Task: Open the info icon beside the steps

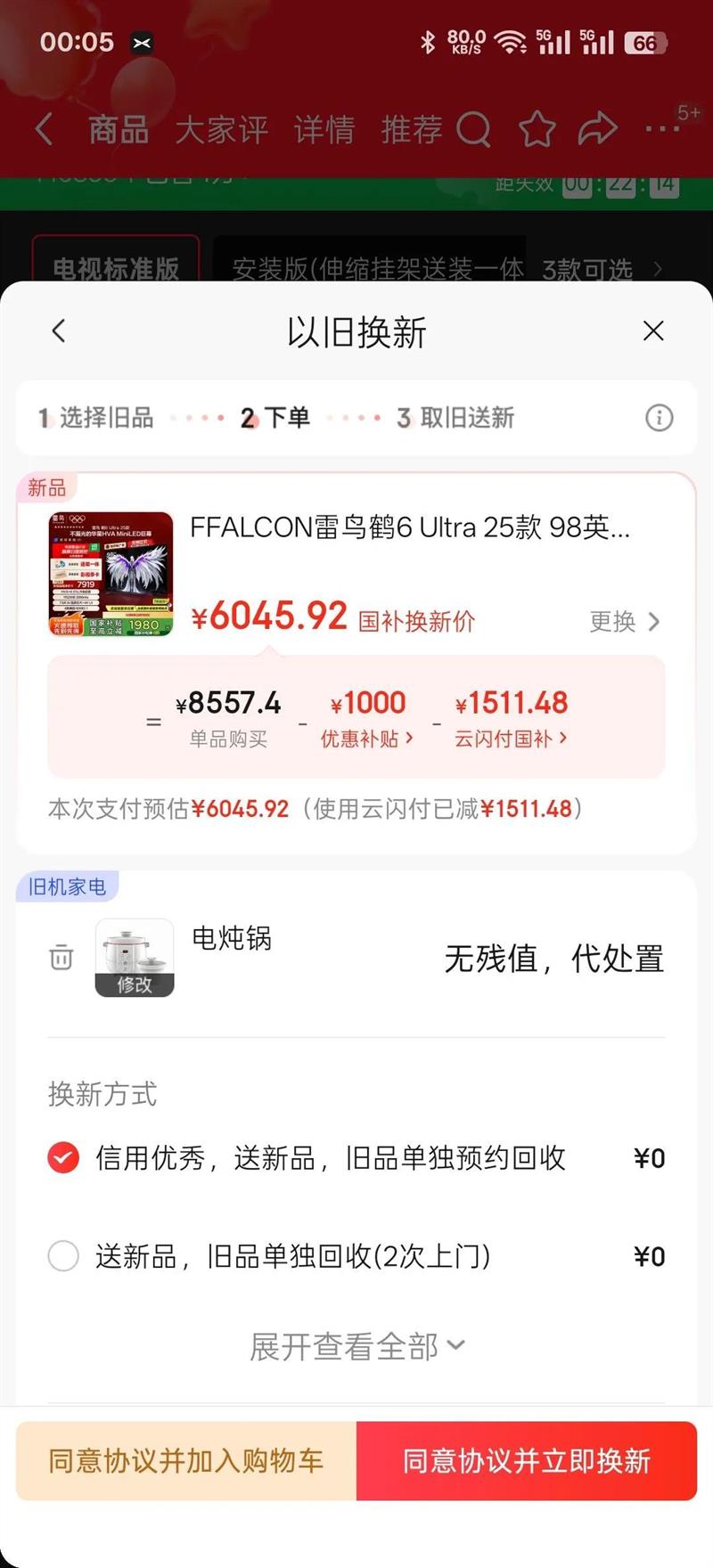Action: click(x=659, y=418)
